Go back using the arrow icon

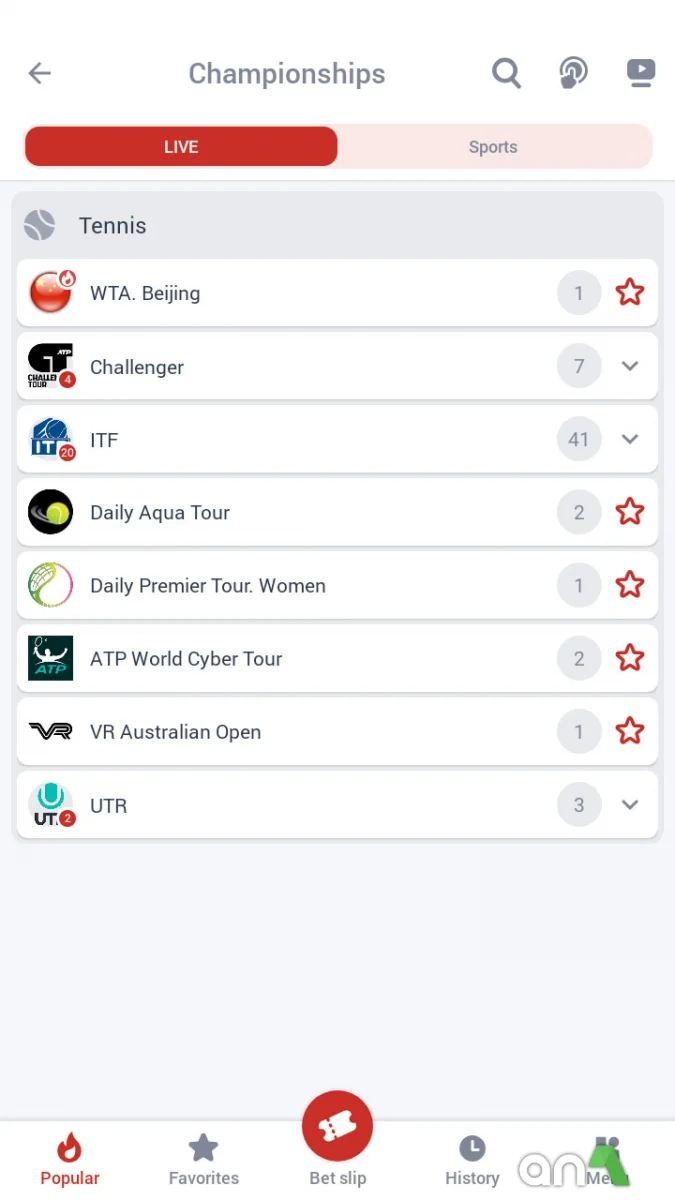pyautogui.click(x=40, y=73)
